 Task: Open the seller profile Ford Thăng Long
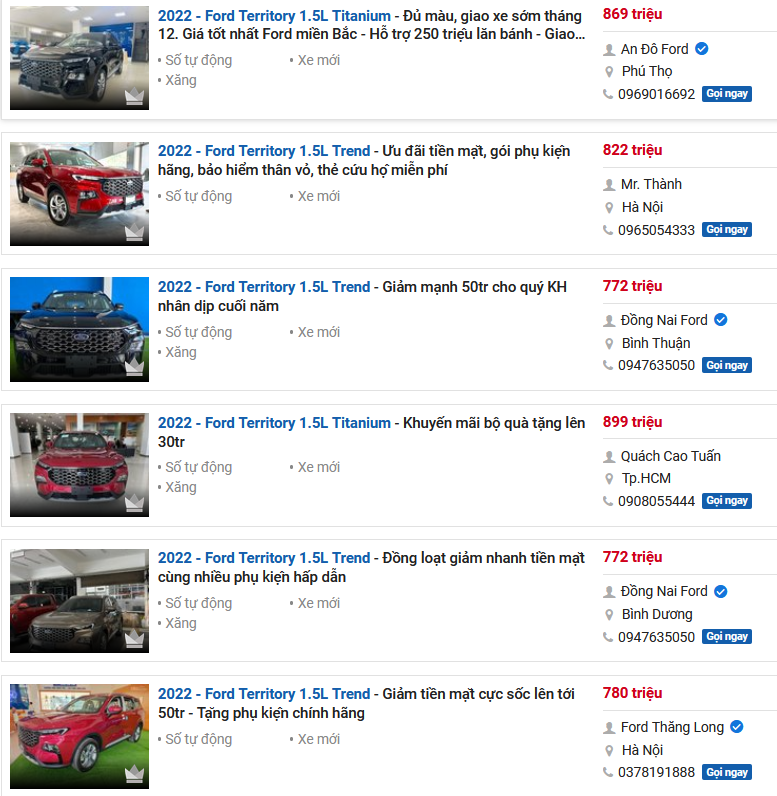(x=672, y=727)
